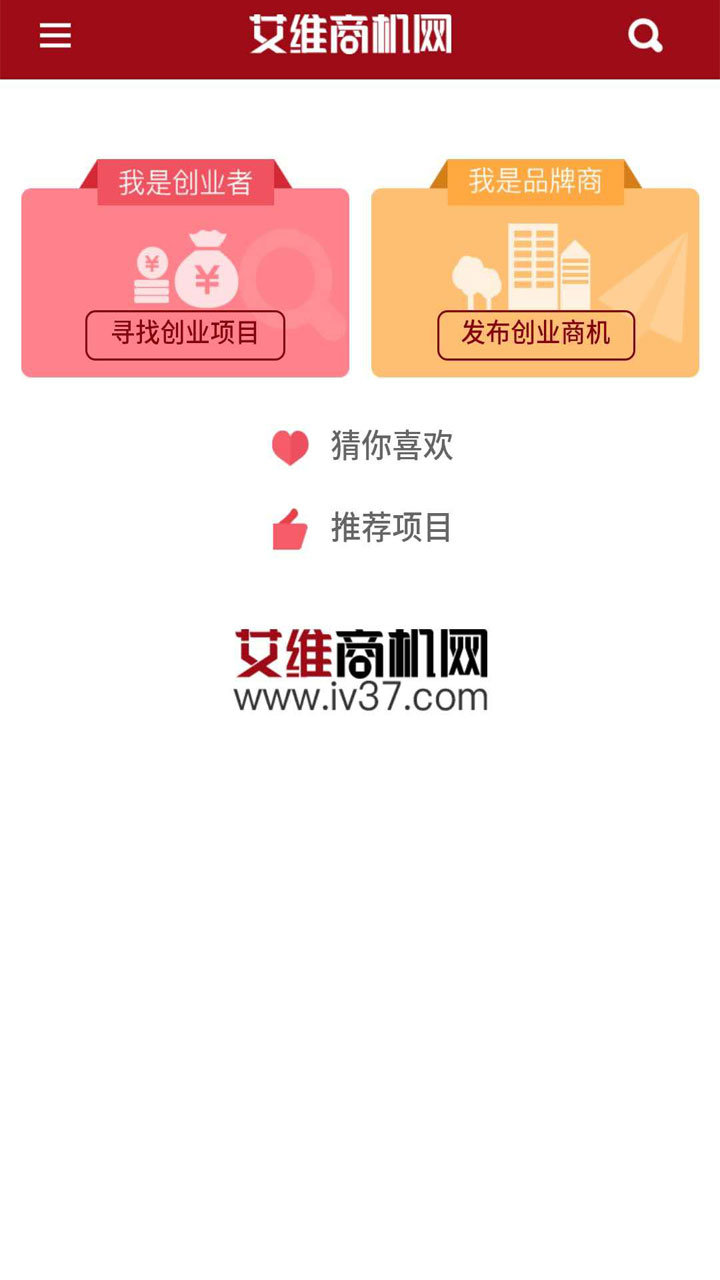Open 猜你喜欢 recommendations
720x1280 pixels.
362,446
